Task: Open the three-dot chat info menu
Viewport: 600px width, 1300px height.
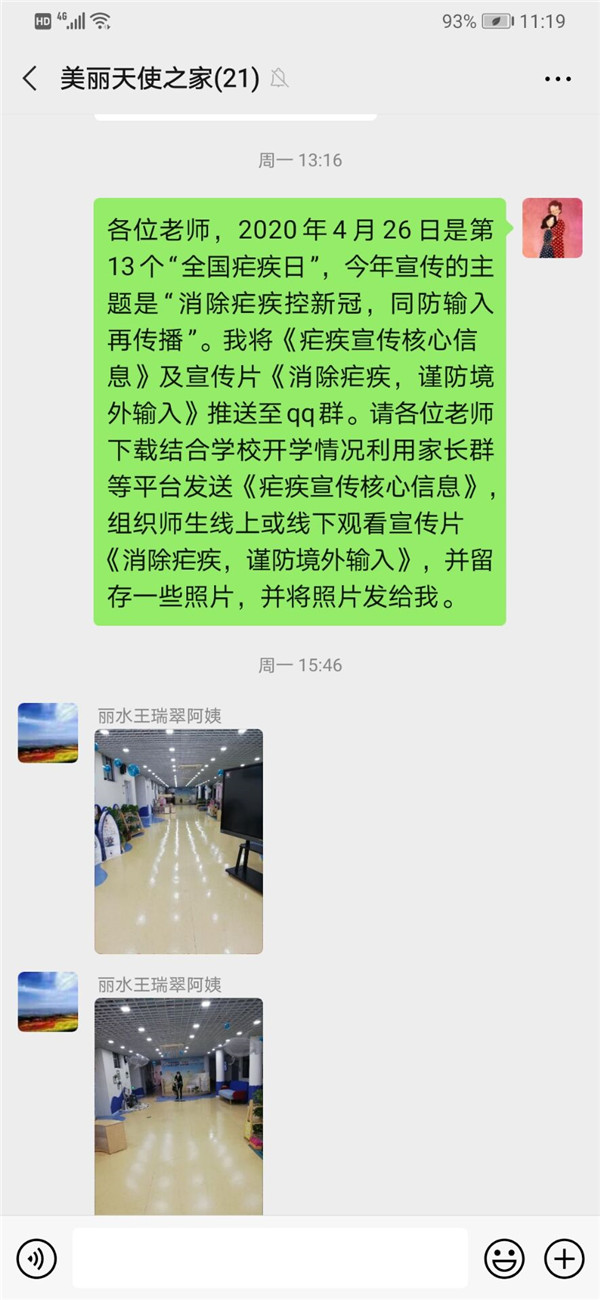Action: 558,79
